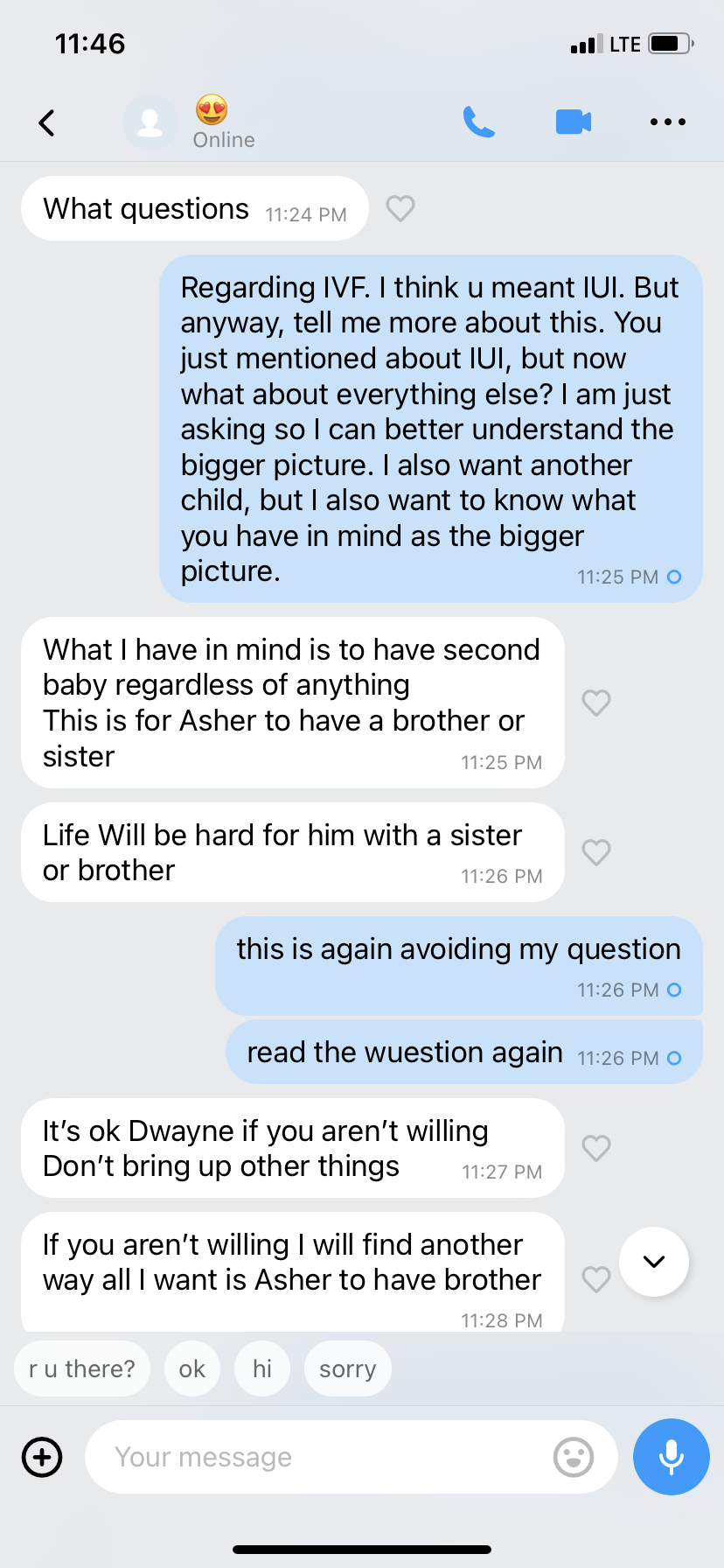
Task: Like the 'What questions' message
Action: click(x=400, y=208)
